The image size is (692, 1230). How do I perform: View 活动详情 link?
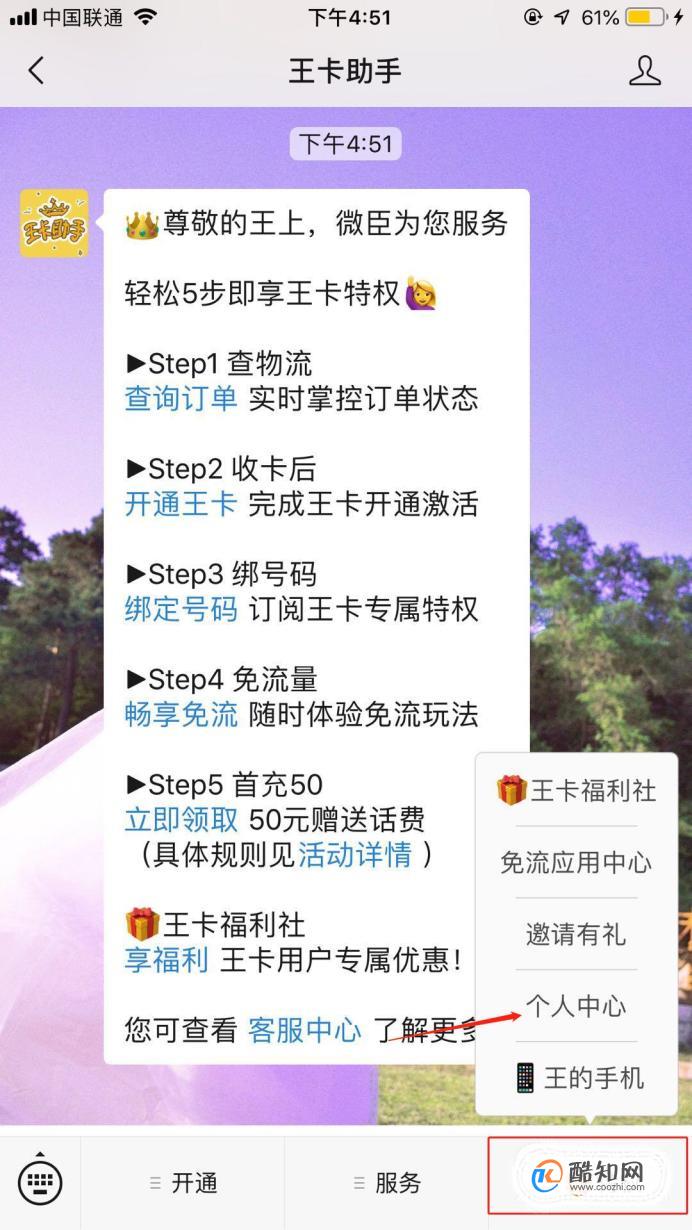[355, 855]
